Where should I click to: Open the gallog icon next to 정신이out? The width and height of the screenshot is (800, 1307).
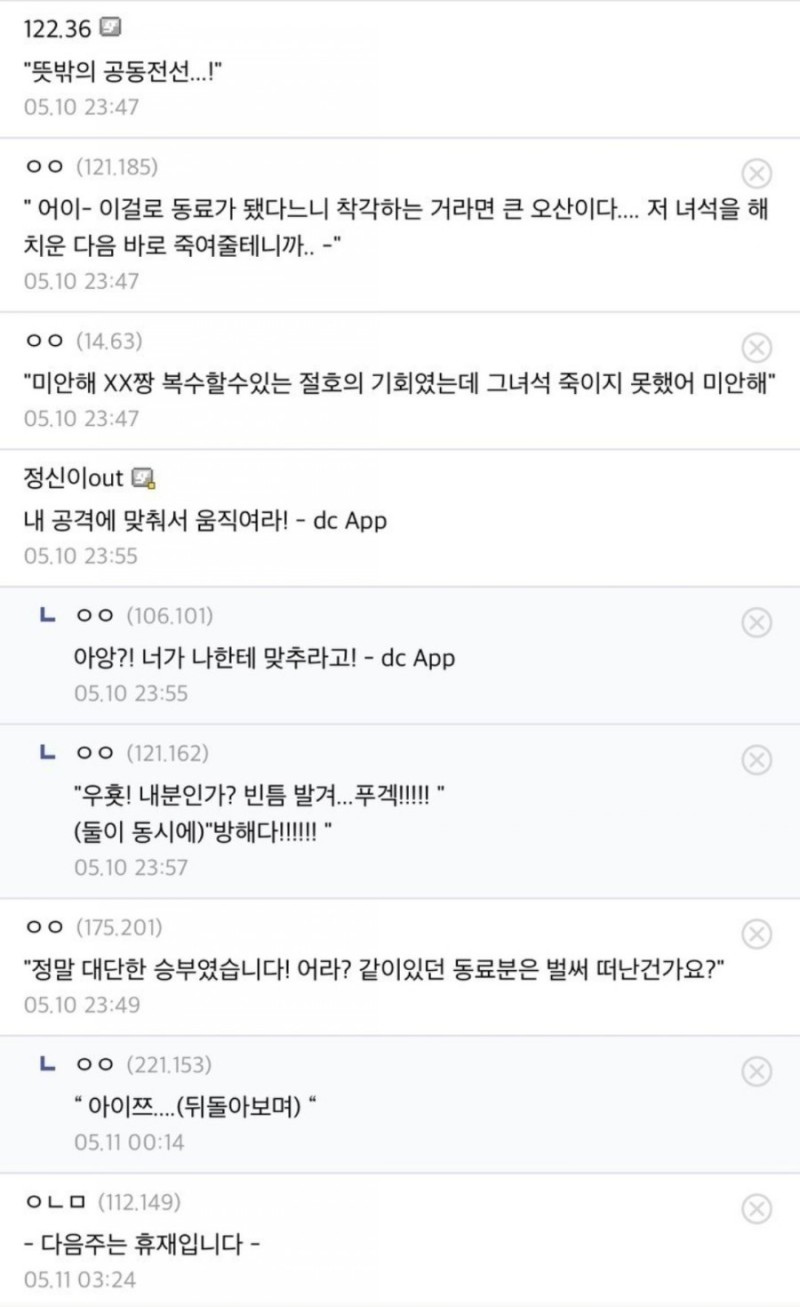coord(145,477)
